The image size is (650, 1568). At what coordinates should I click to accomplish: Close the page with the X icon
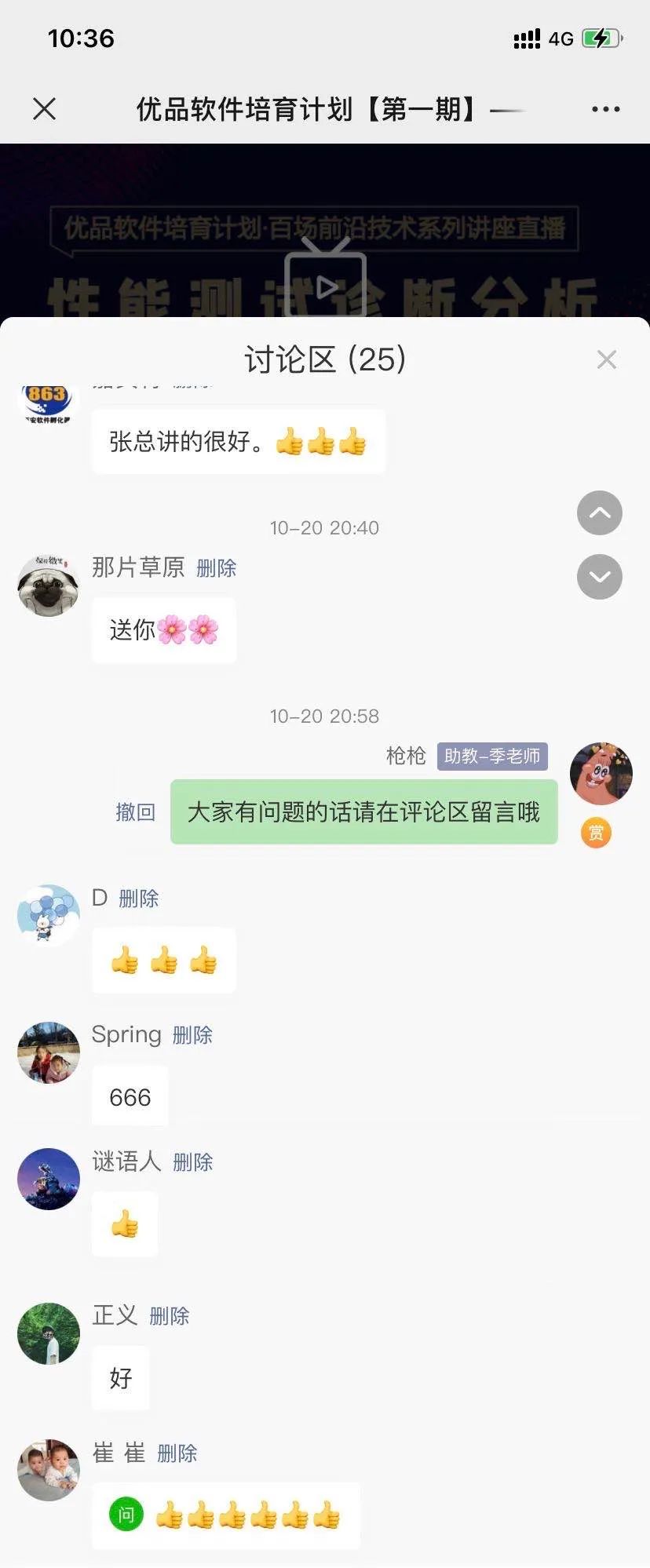(45, 109)
